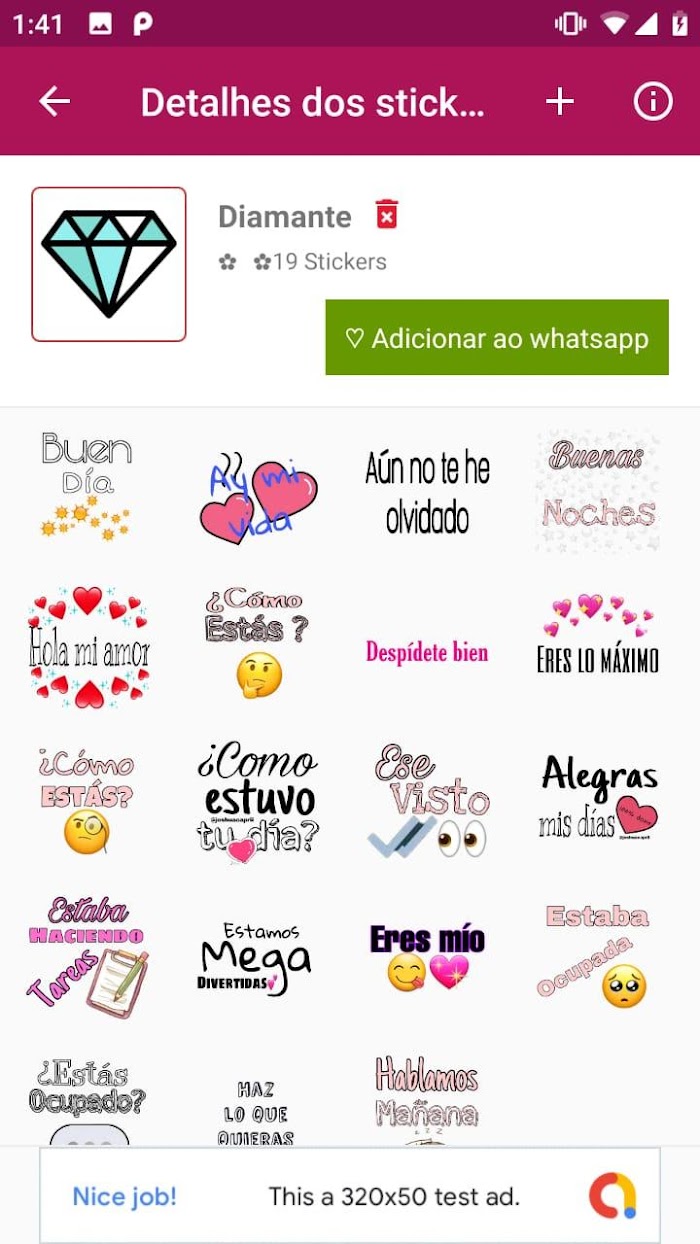Open the info icon in the app bar

pos(653,101)
